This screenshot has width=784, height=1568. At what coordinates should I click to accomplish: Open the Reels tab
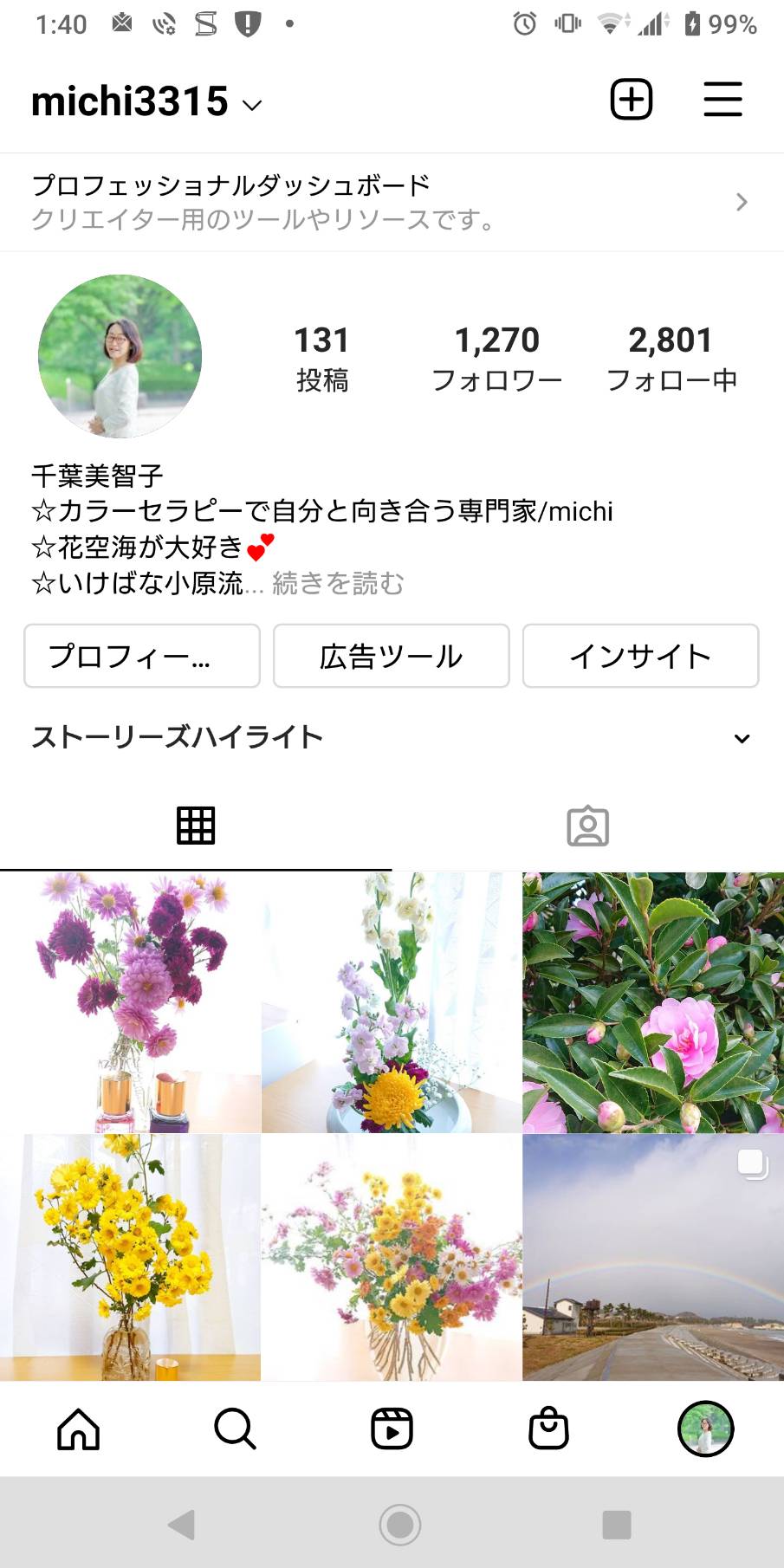(x=392, y=1429)
